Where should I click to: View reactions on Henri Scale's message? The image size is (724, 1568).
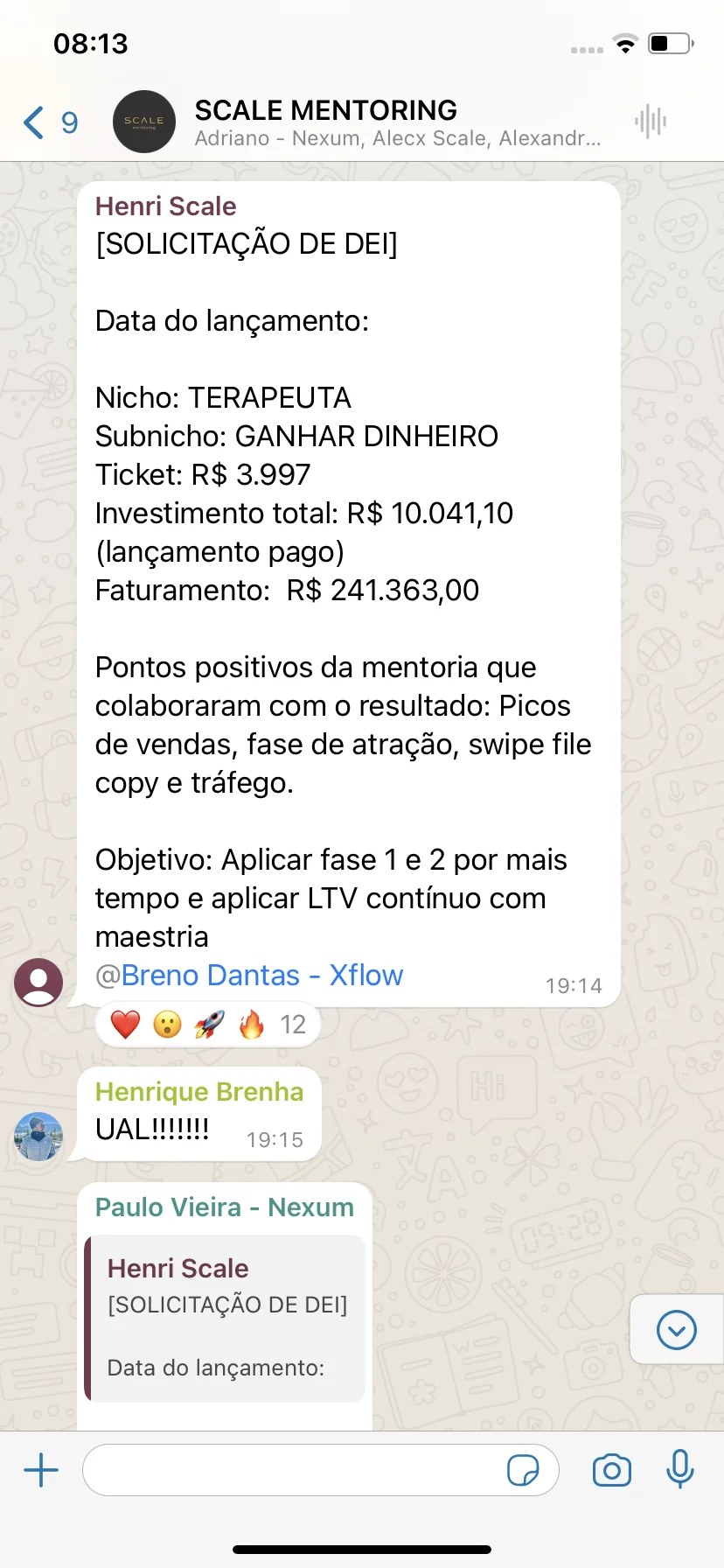[207, 1025]
